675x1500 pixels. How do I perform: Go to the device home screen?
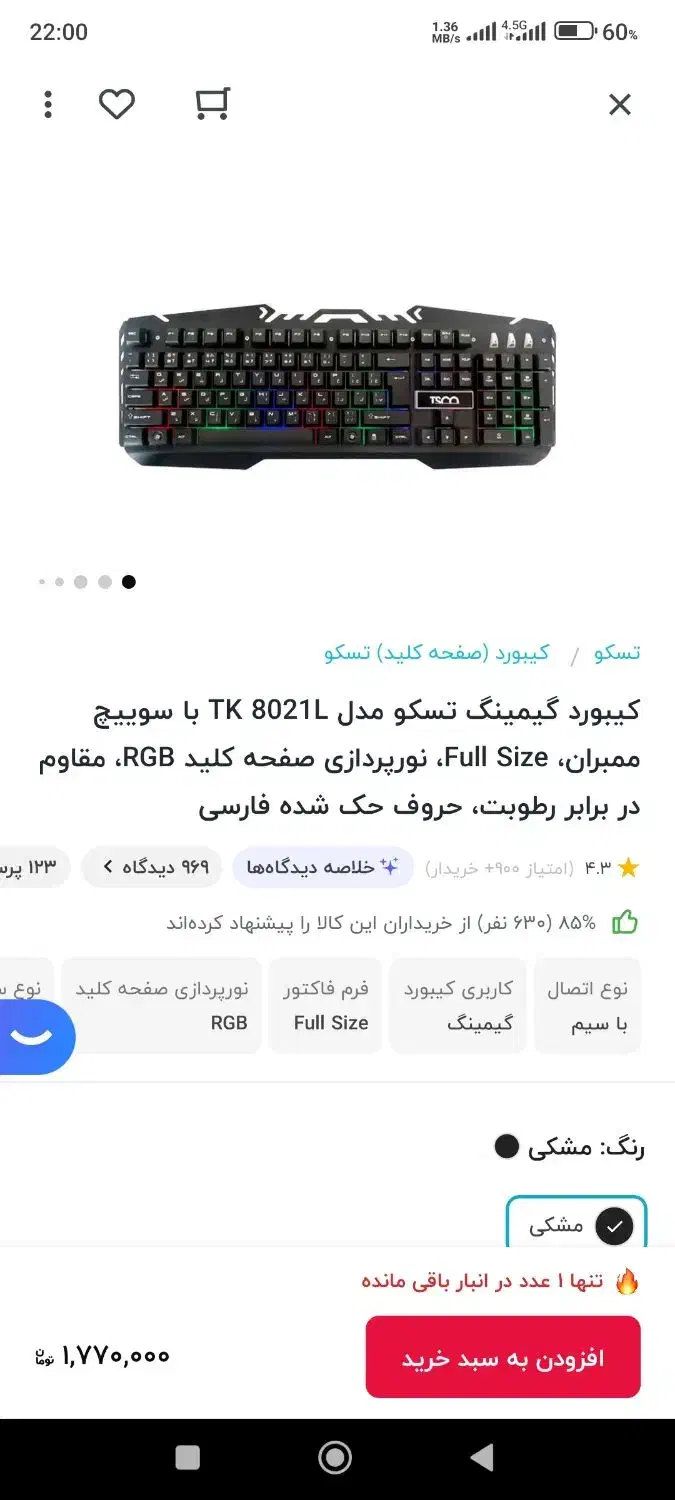335,1458
